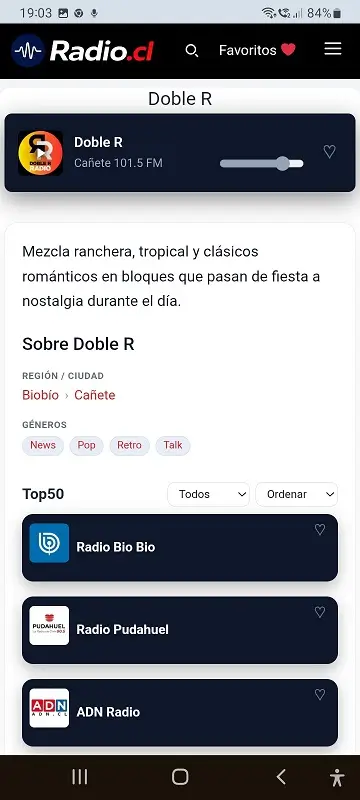Select the Pop genre chip
This screenshot has height=800, width=360.
[x=86, y=445]
